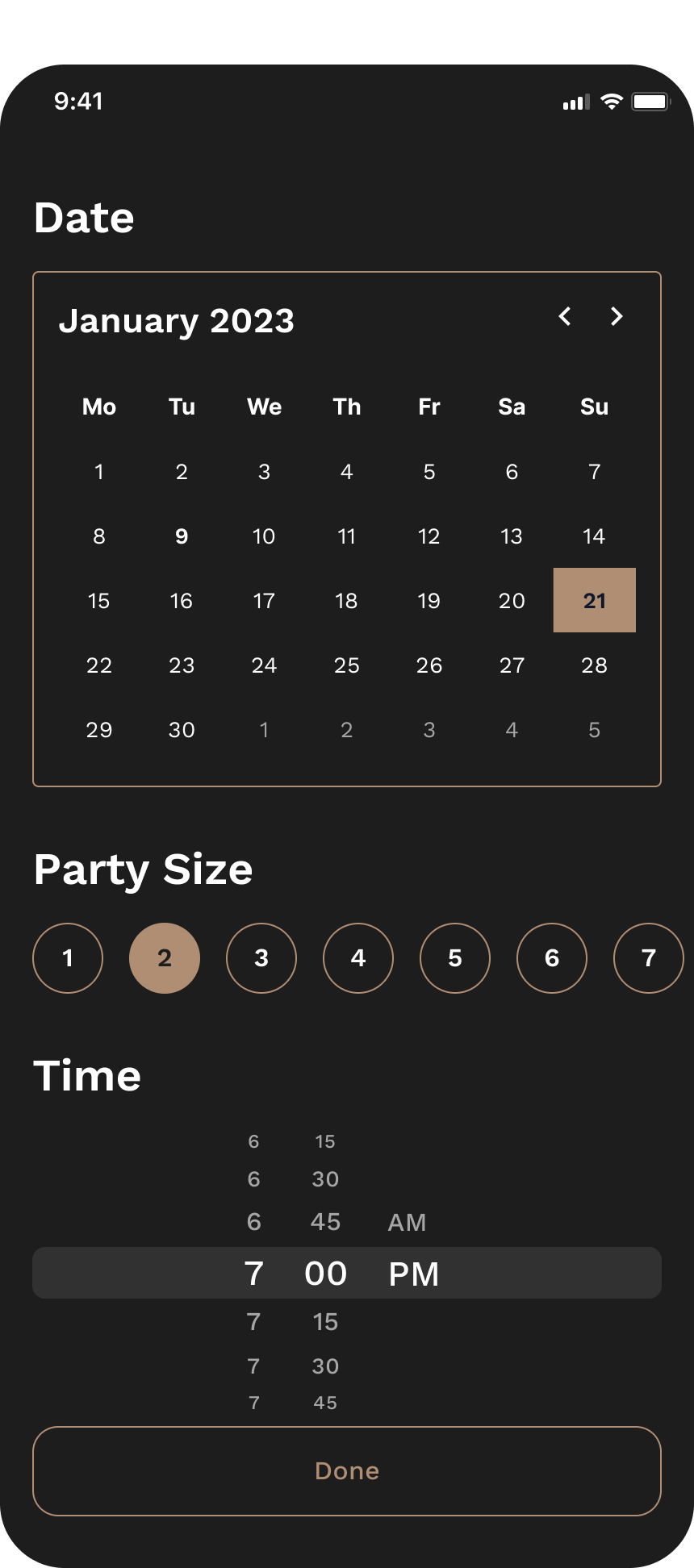Choose a party of 6
Viewport: 694px width, 1568px height.
pyautogui.click(x=552, y=958)
